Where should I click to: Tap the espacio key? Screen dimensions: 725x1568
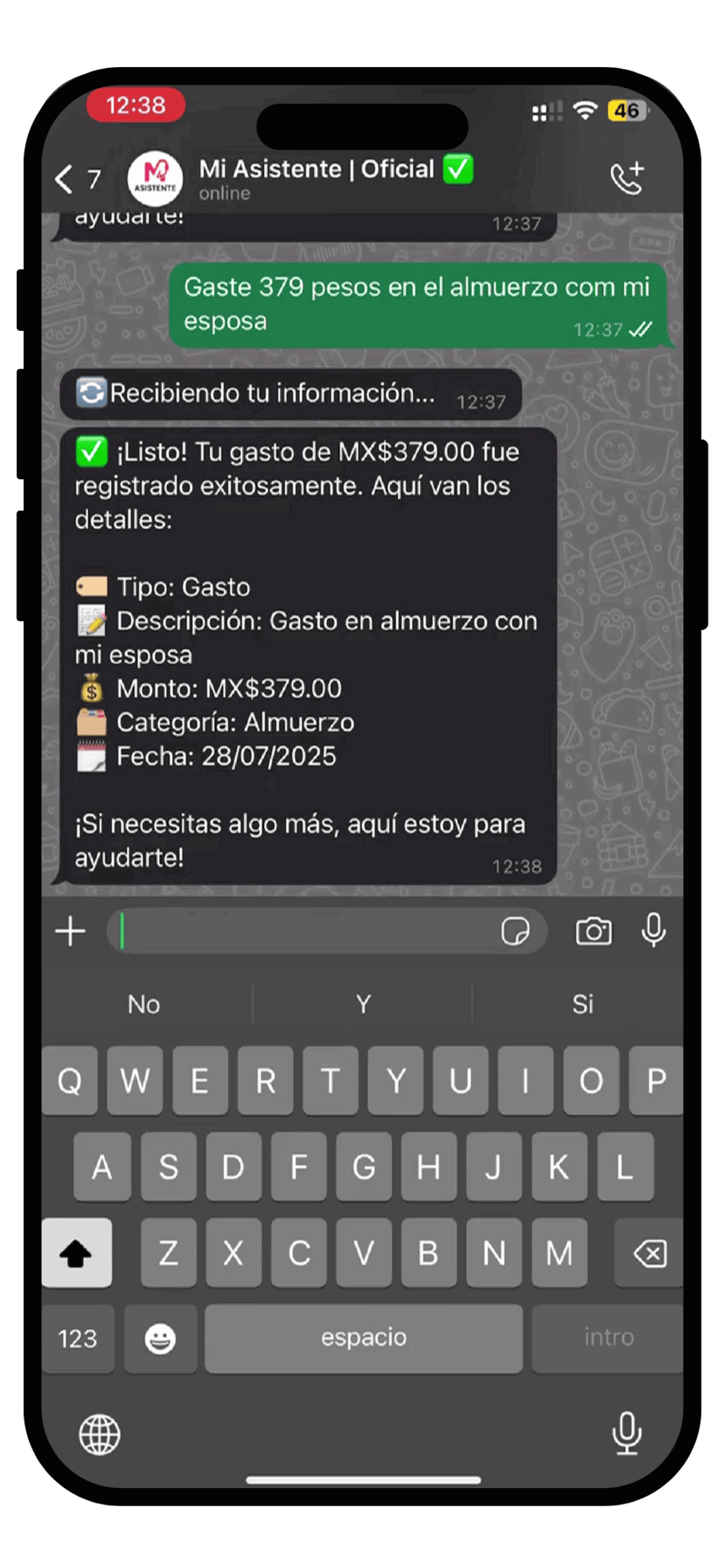pyautogui.click(x=363, y=1338)
